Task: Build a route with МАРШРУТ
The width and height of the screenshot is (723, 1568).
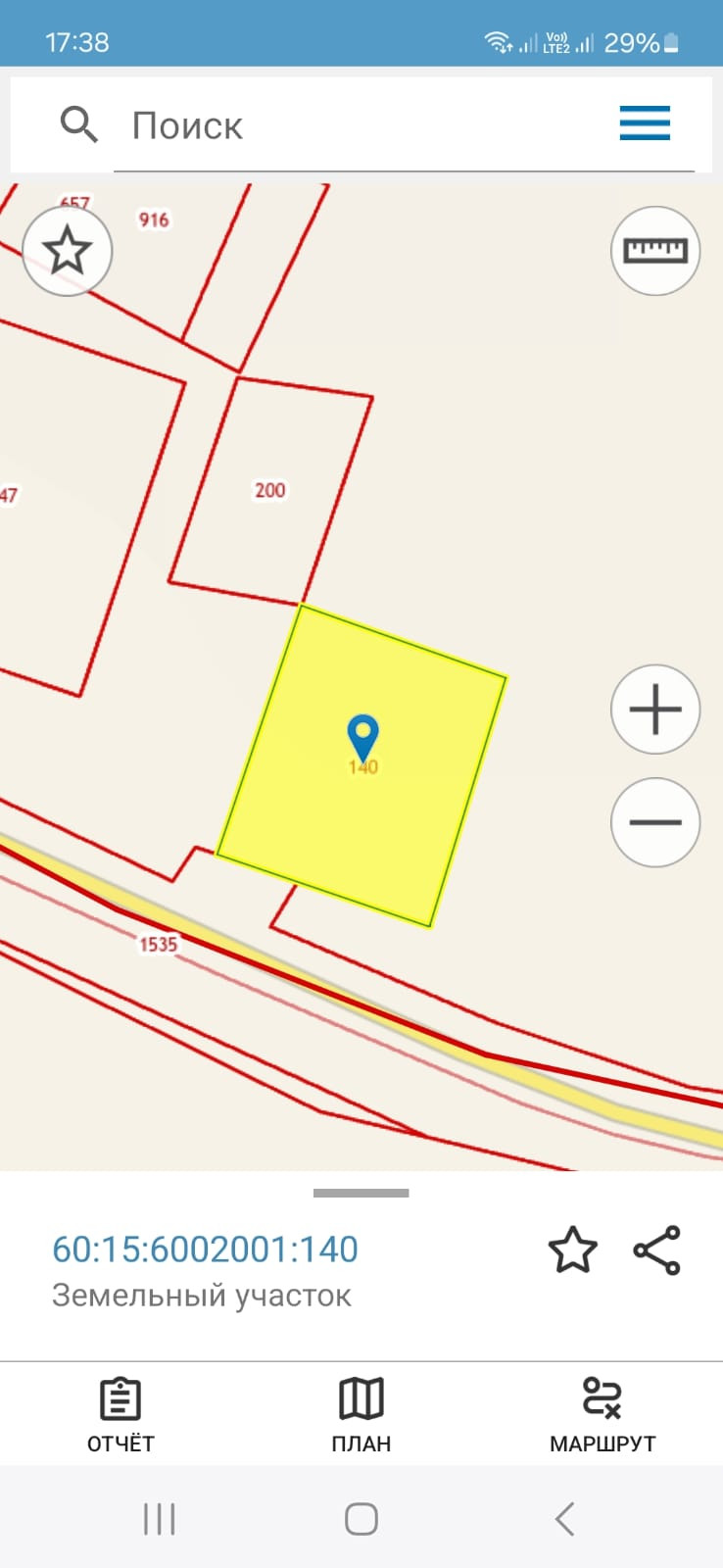Action: click(602, 1415)
